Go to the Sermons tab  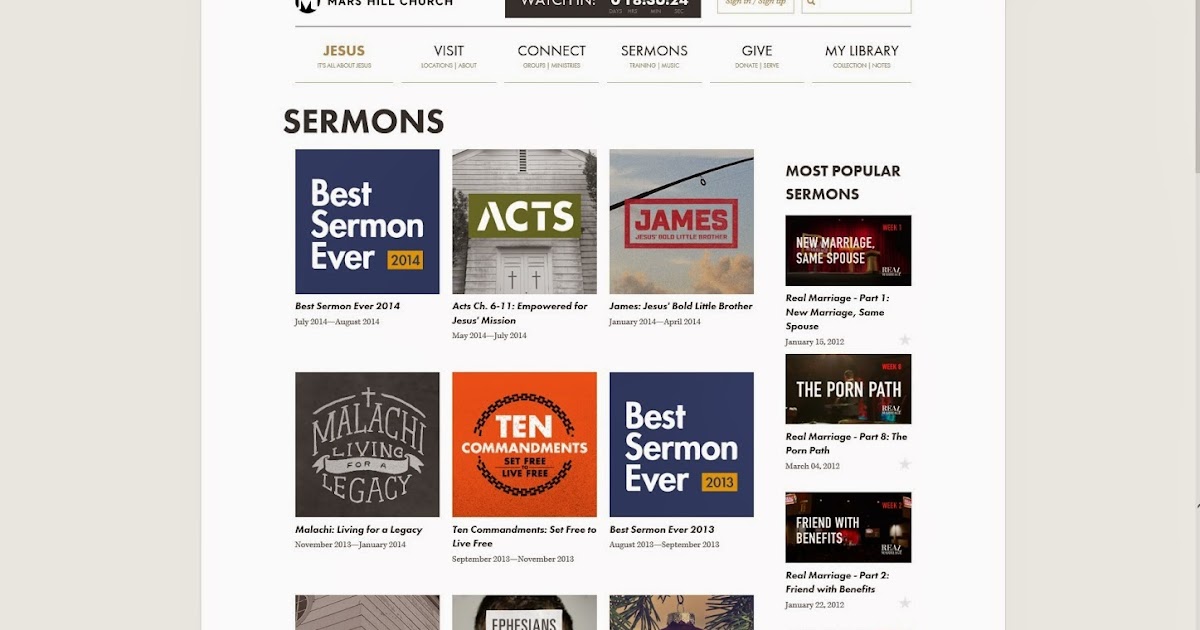pos(654,51)
